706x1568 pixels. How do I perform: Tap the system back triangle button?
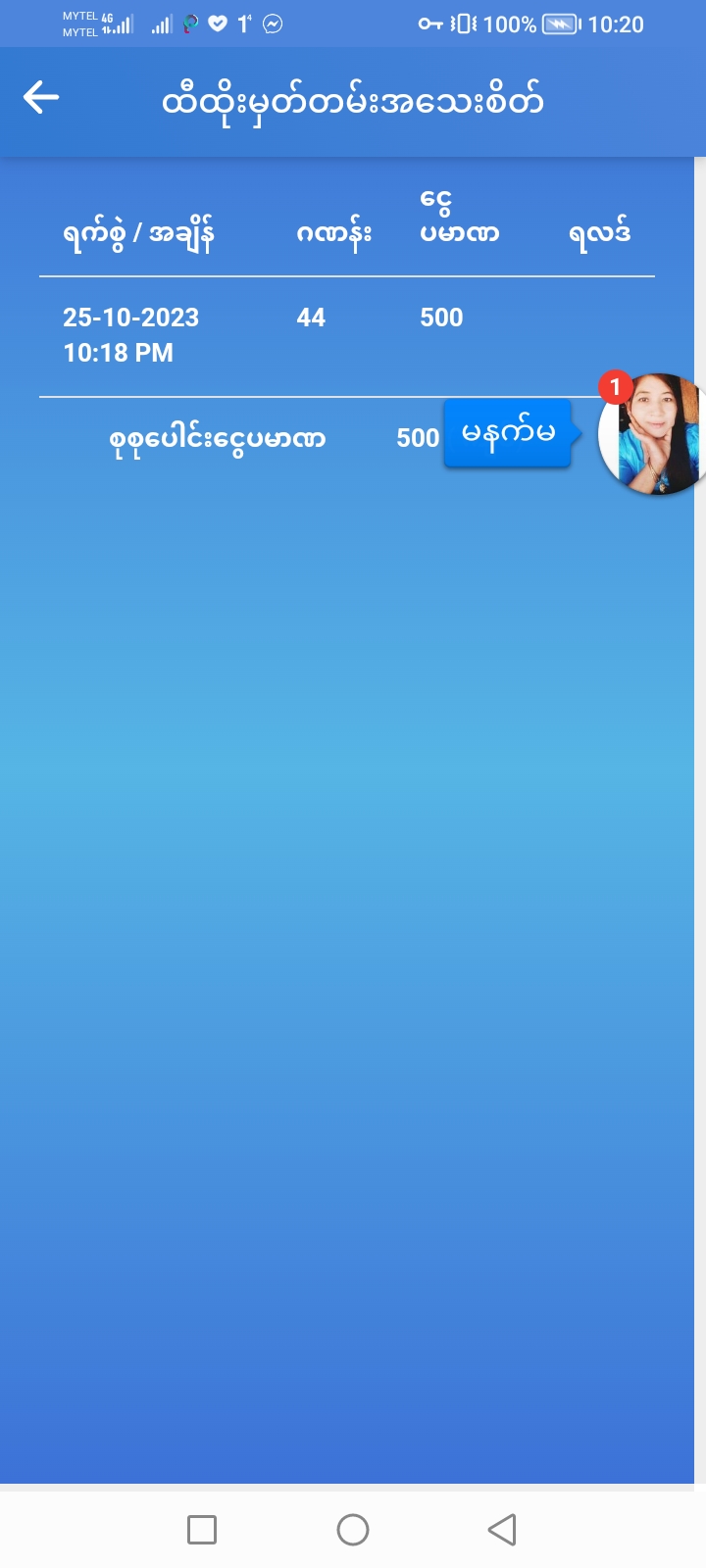[502, 1530]
